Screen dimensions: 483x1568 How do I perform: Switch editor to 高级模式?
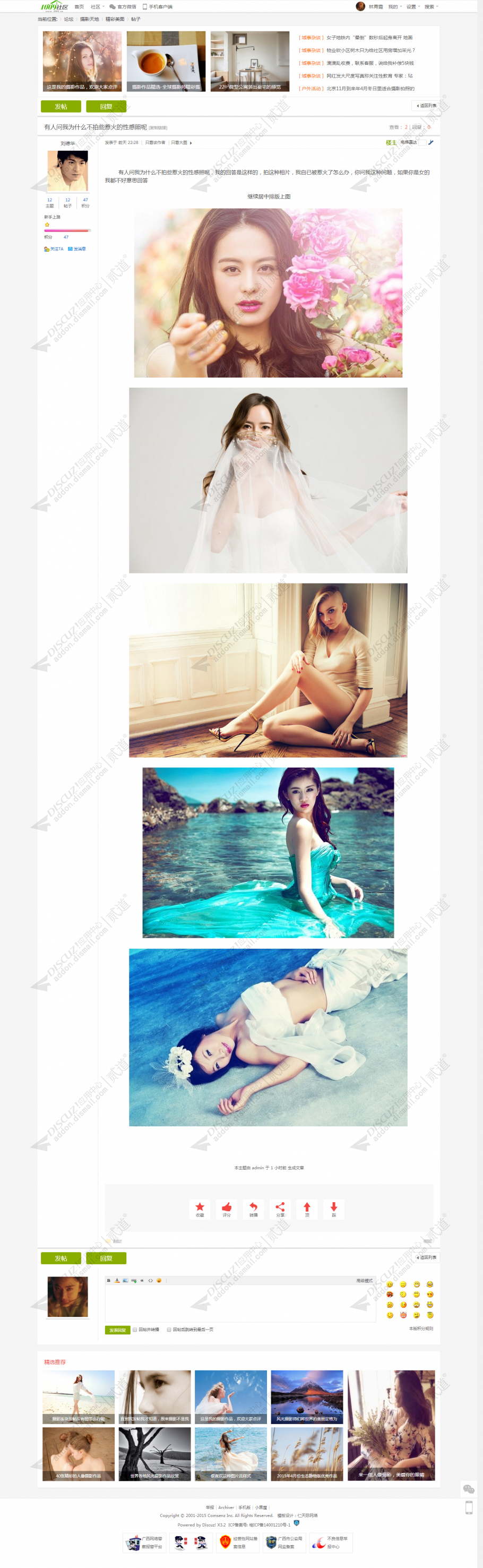pyautogui.click(x=364, y=1281)
